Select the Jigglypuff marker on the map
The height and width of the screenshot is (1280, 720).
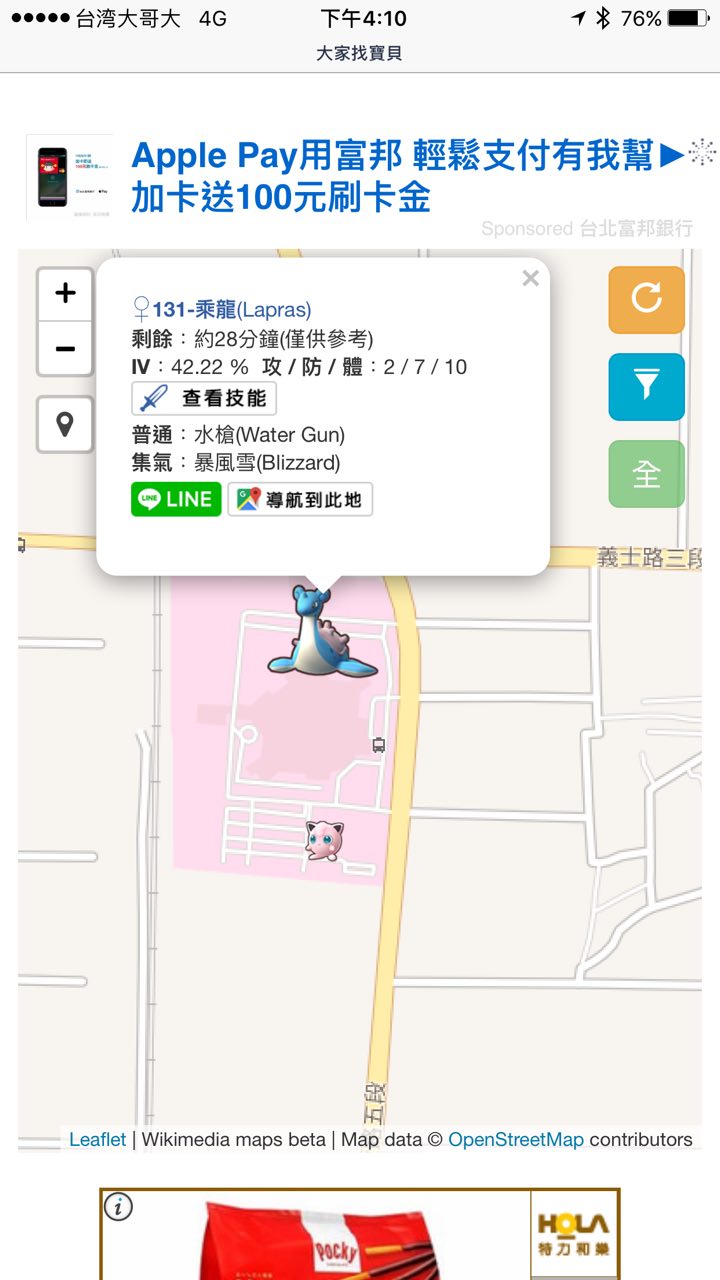coord(323,838)
